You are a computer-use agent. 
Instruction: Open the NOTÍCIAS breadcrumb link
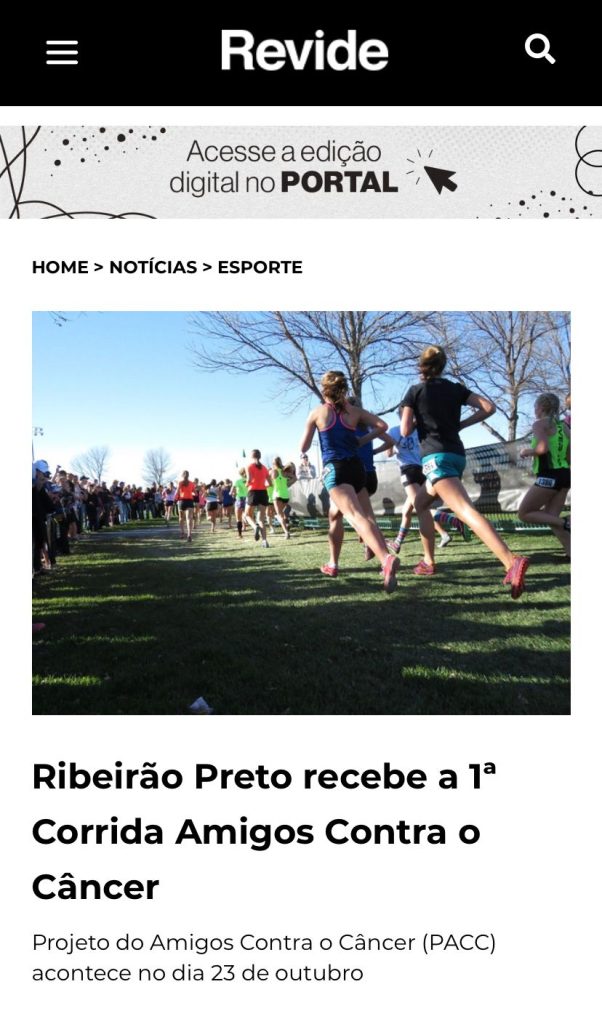(x=153, y=267)
